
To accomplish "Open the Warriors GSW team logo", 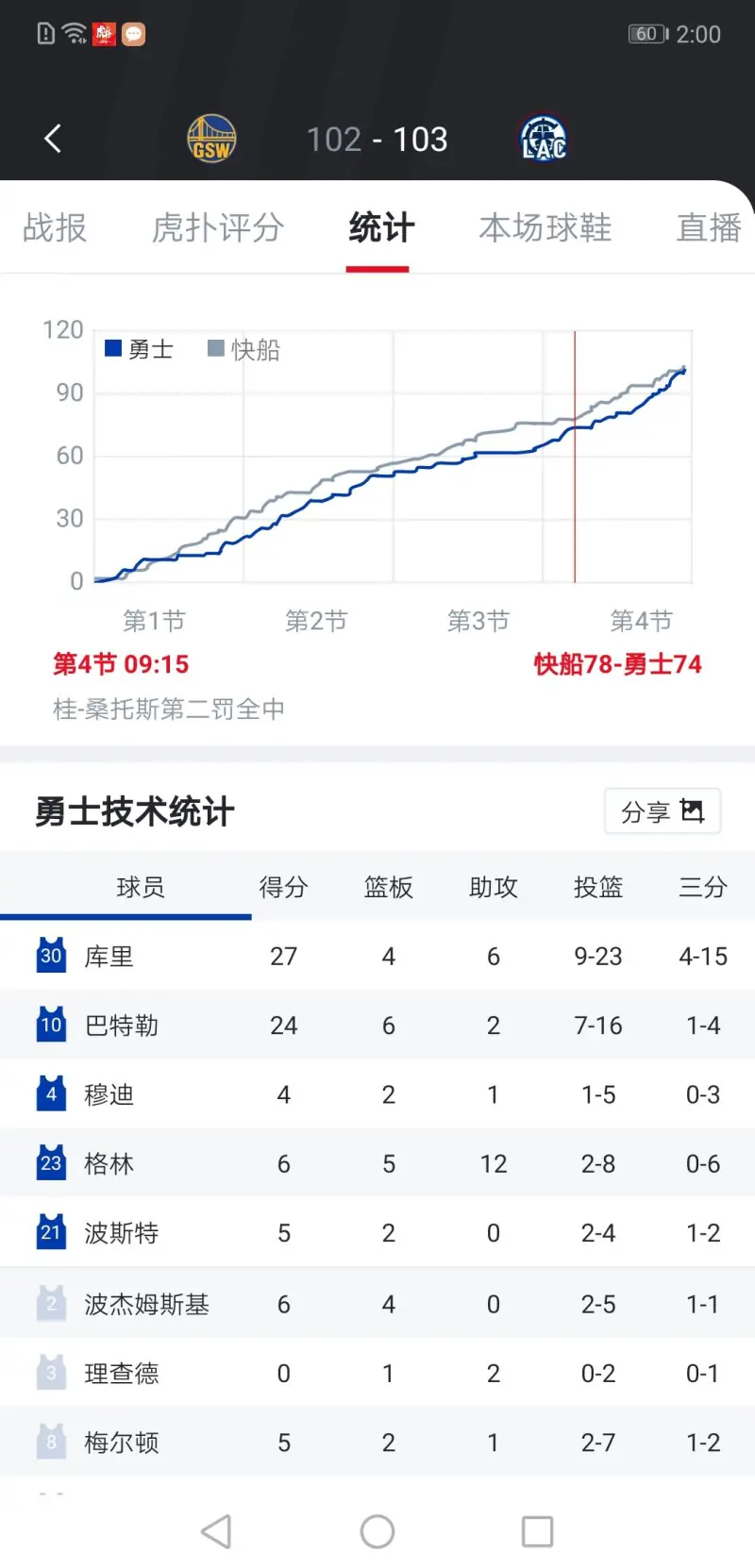I will [211, 139].
